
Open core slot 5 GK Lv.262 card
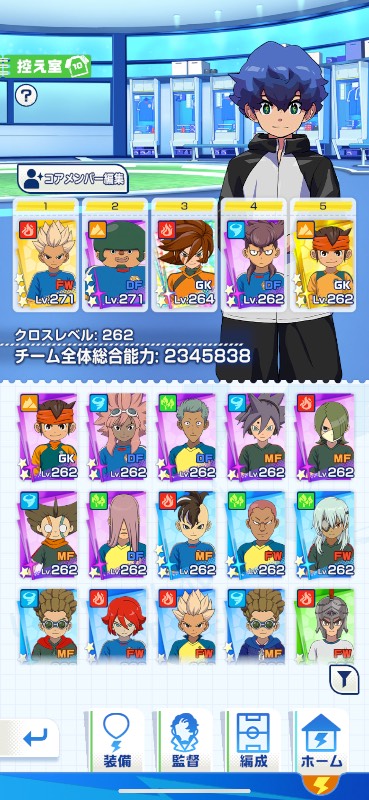(323, 255)
